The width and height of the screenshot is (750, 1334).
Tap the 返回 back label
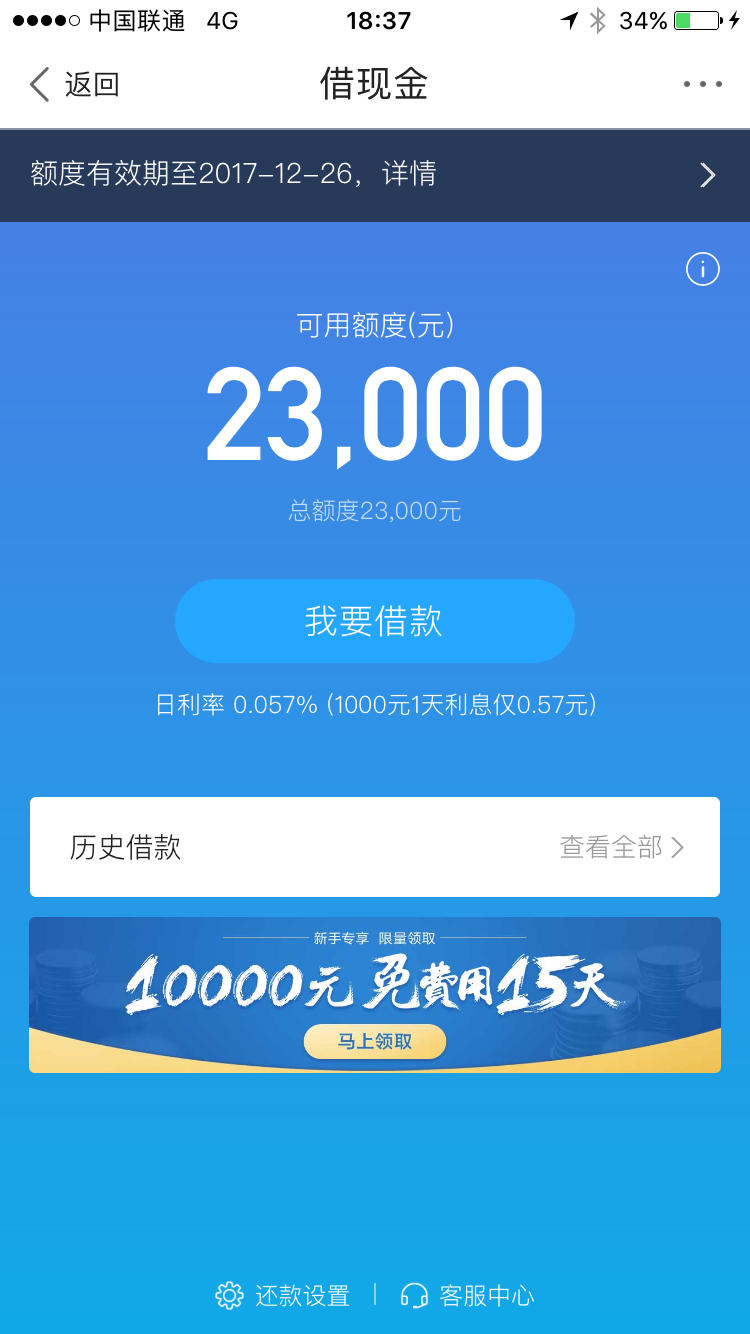point(90,84)
